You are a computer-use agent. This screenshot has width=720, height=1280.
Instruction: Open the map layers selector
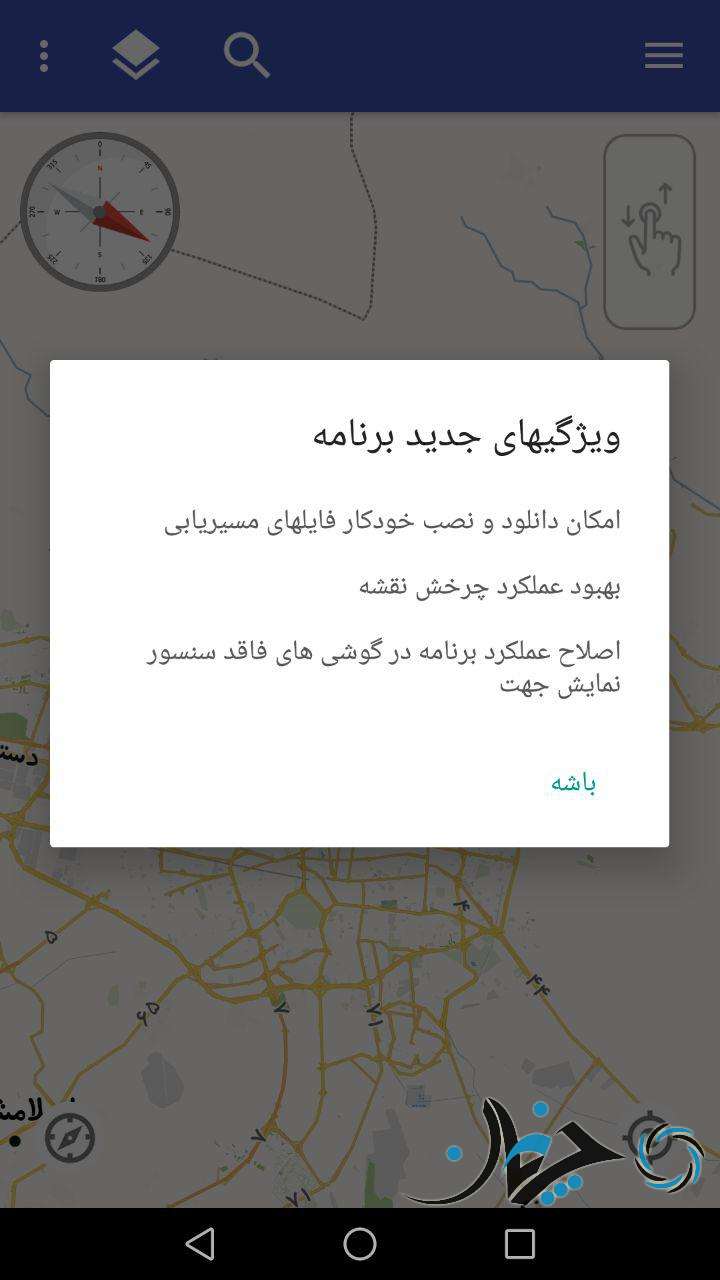(136, 56)
